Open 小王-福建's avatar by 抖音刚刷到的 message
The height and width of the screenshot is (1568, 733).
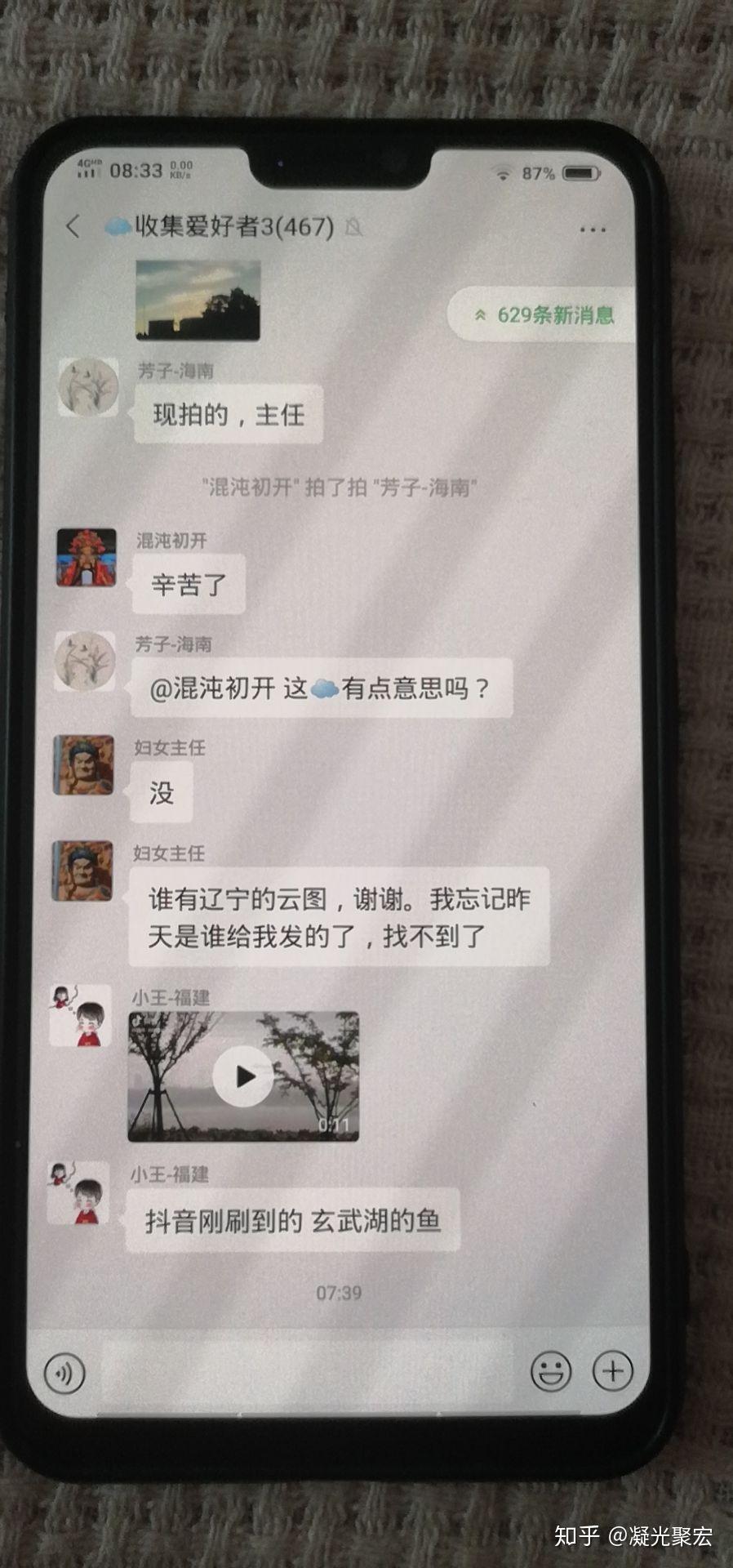point(78,1193)
